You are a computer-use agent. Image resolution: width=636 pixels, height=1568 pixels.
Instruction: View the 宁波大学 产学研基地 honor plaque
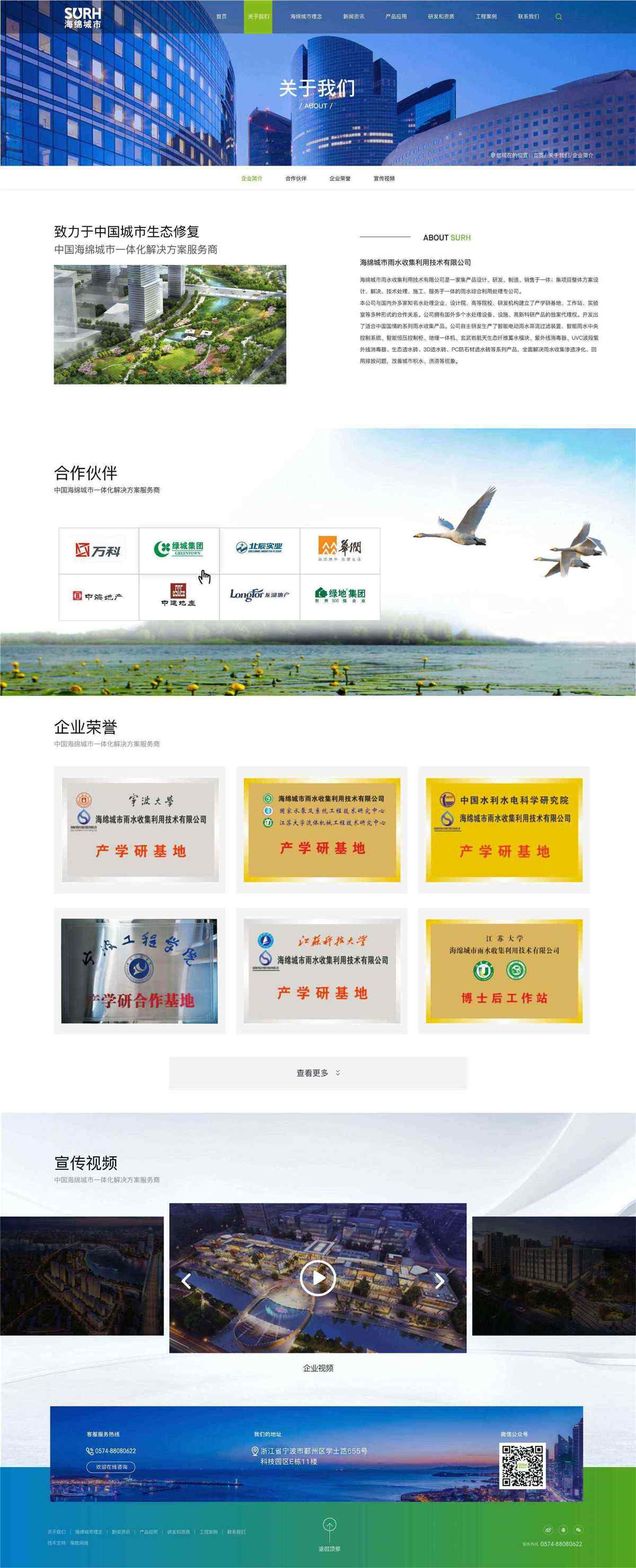click(x=140, y=829)
